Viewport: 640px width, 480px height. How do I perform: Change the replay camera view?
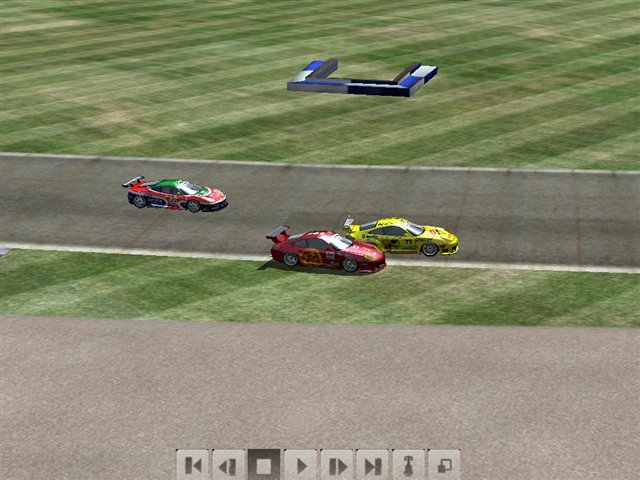[408, 465]
